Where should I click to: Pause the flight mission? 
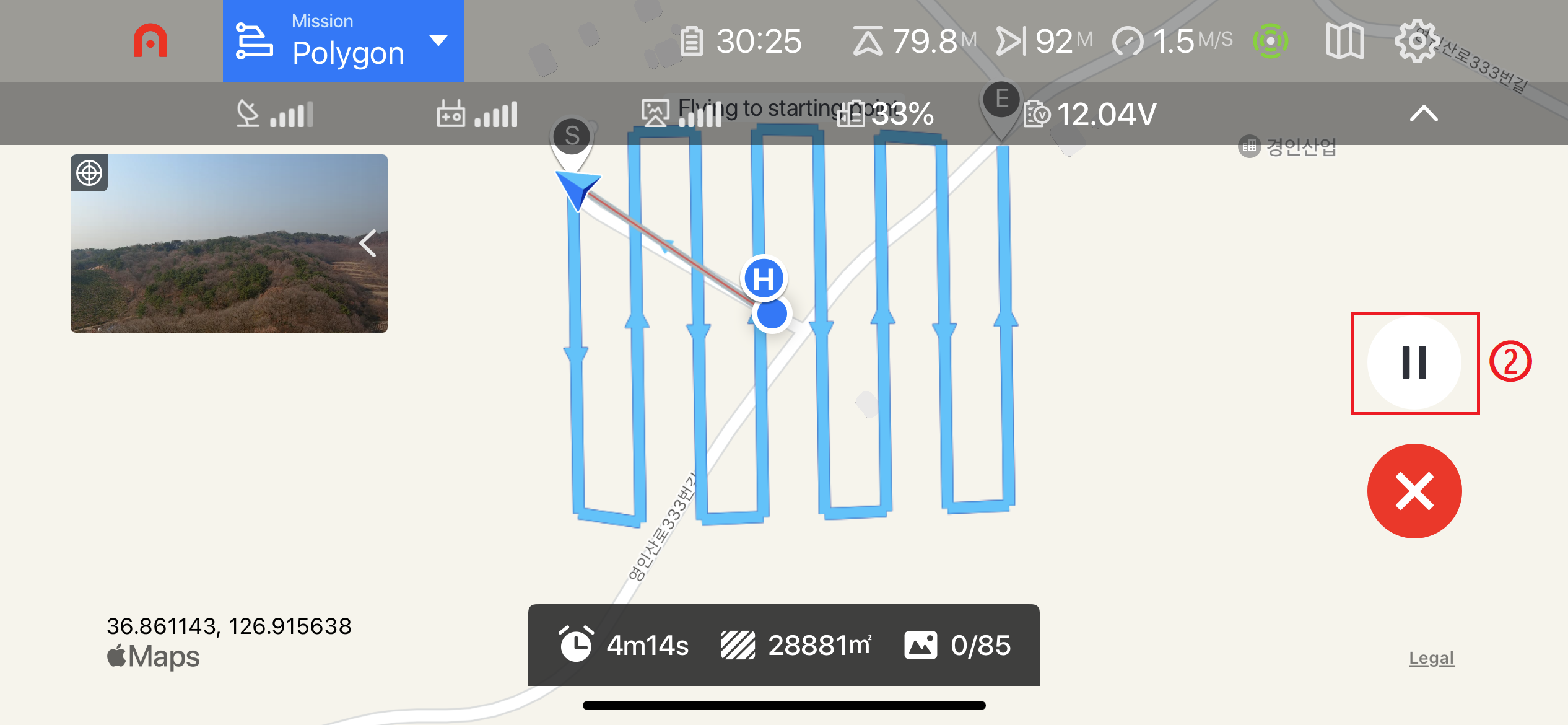click(1414, 362)
